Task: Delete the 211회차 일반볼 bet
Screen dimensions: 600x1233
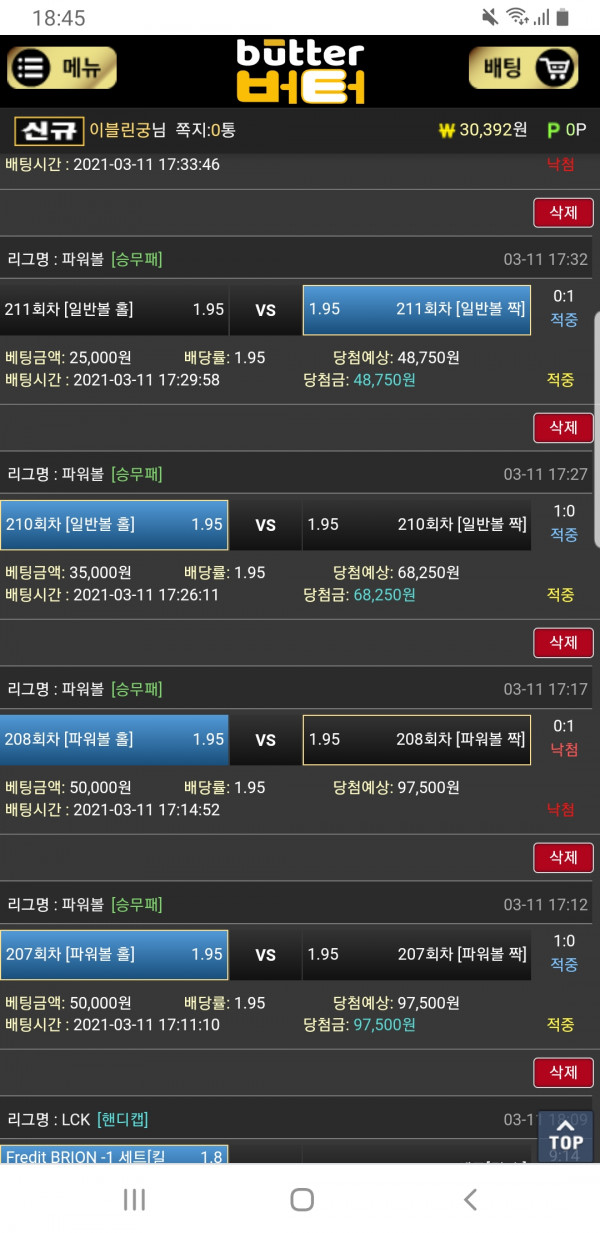Action: coord(563,427)
